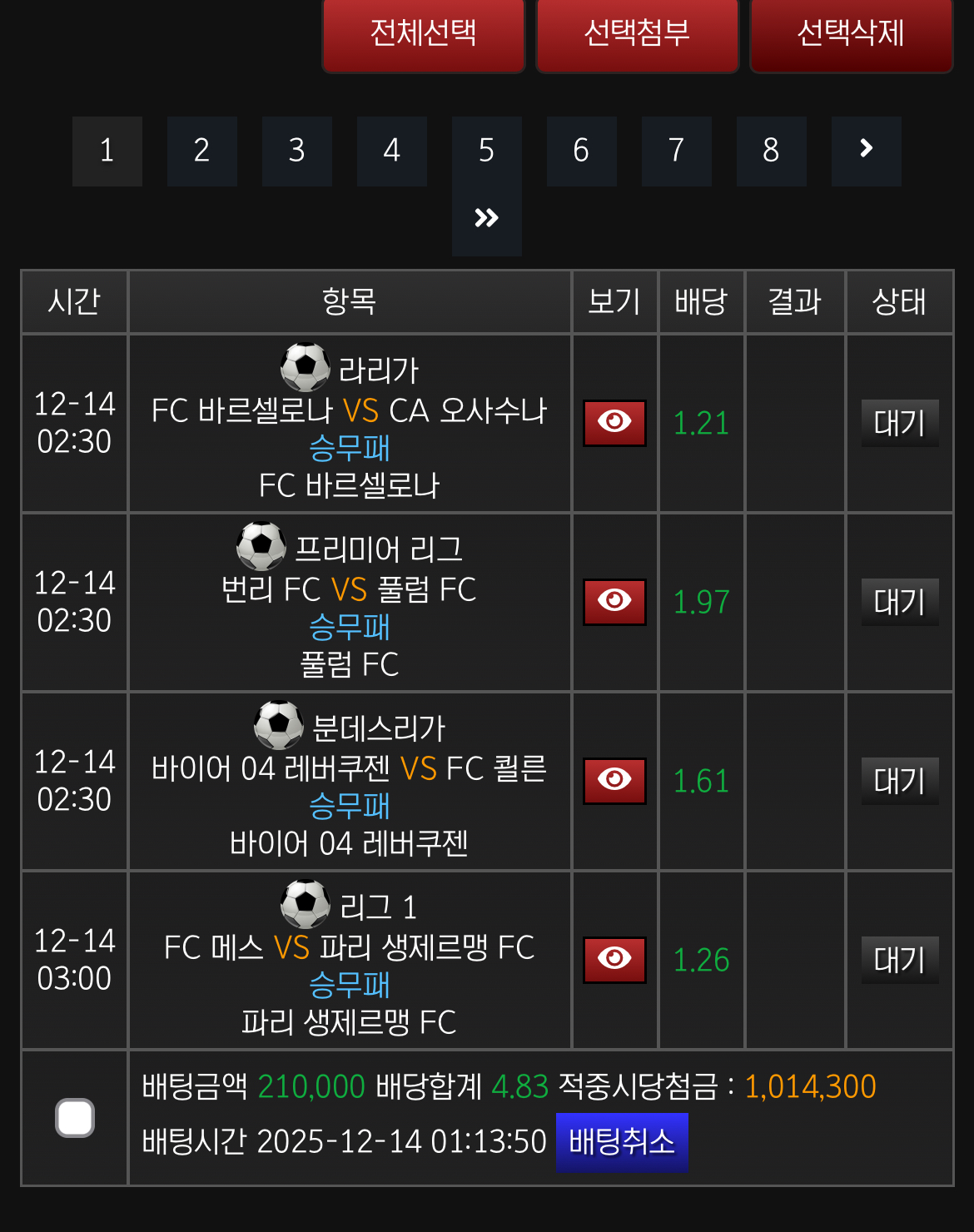Click the soccer ball icon next to 라리가
Screen dimensions: 974x1232
pos(305,366)
